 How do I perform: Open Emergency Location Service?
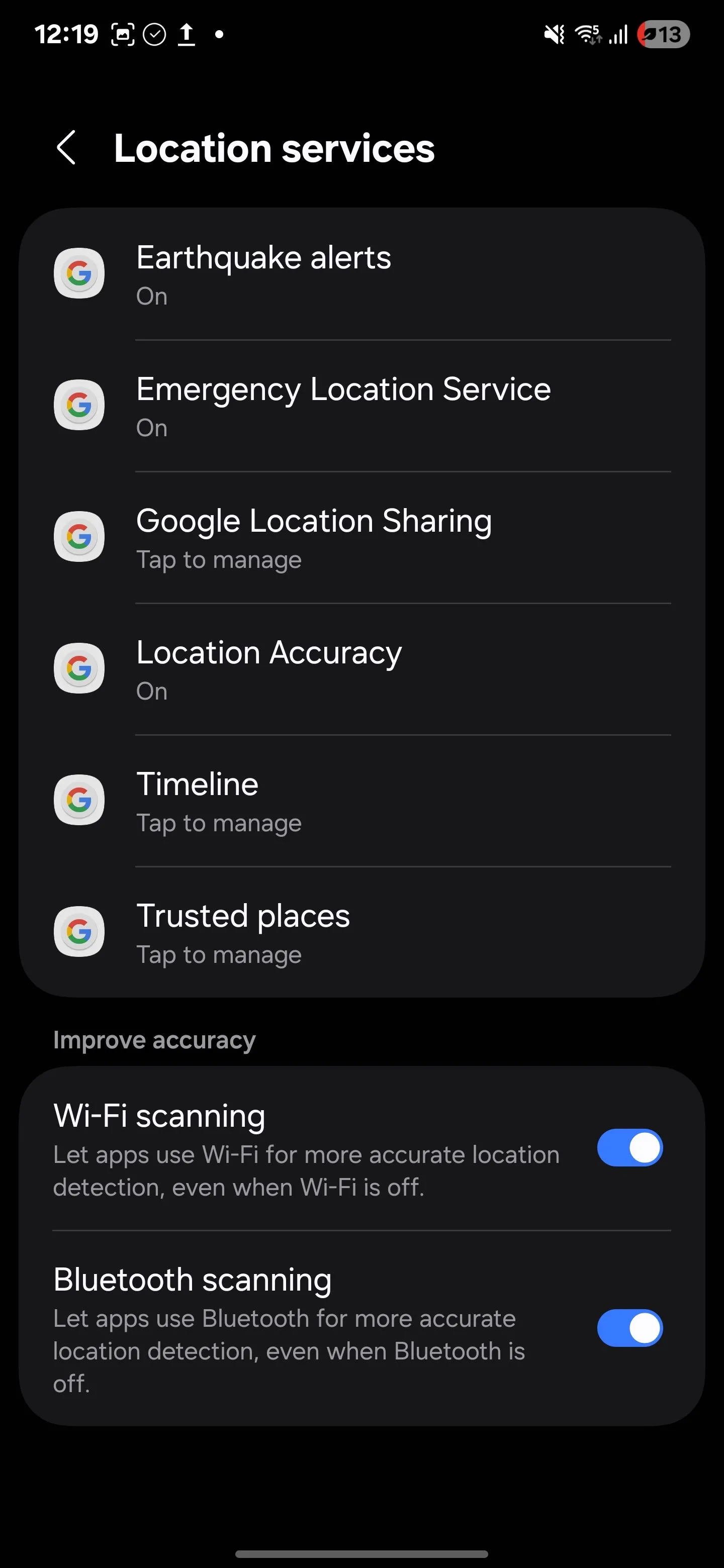[361, 406]
